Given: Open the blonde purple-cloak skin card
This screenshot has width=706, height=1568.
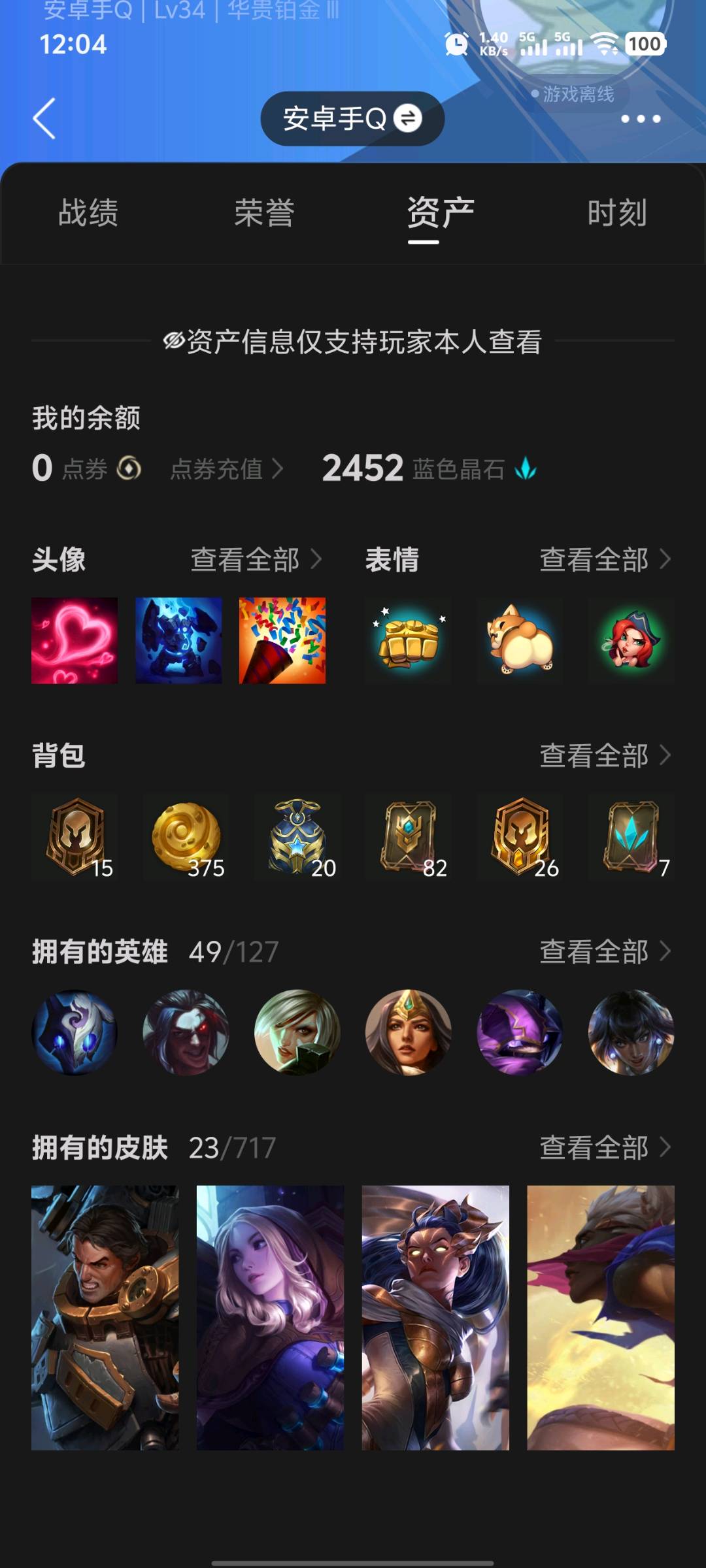Looking at the screenshot, I should click(x=271, y=1318).
